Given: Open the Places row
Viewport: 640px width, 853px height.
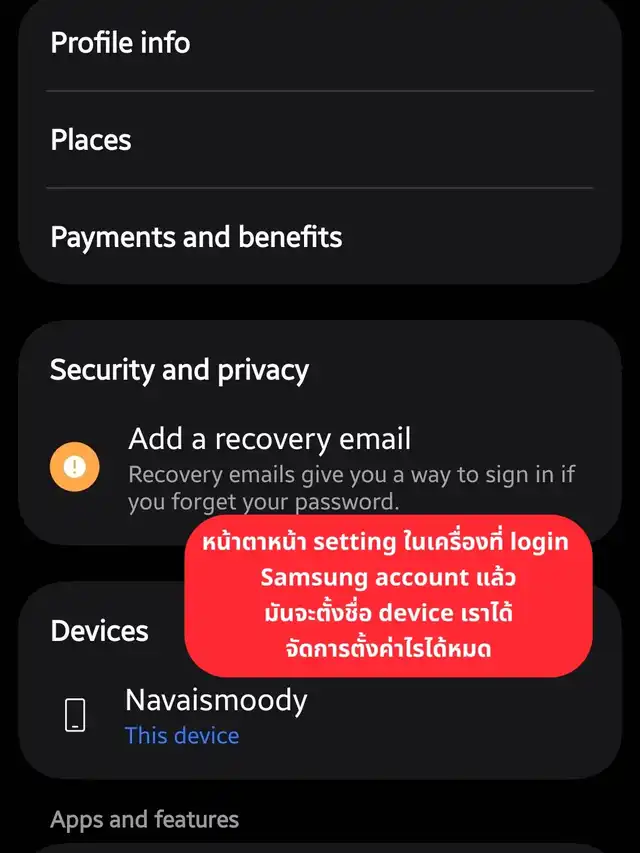Looking at the screenshot, I should click(x=91, y=140).
